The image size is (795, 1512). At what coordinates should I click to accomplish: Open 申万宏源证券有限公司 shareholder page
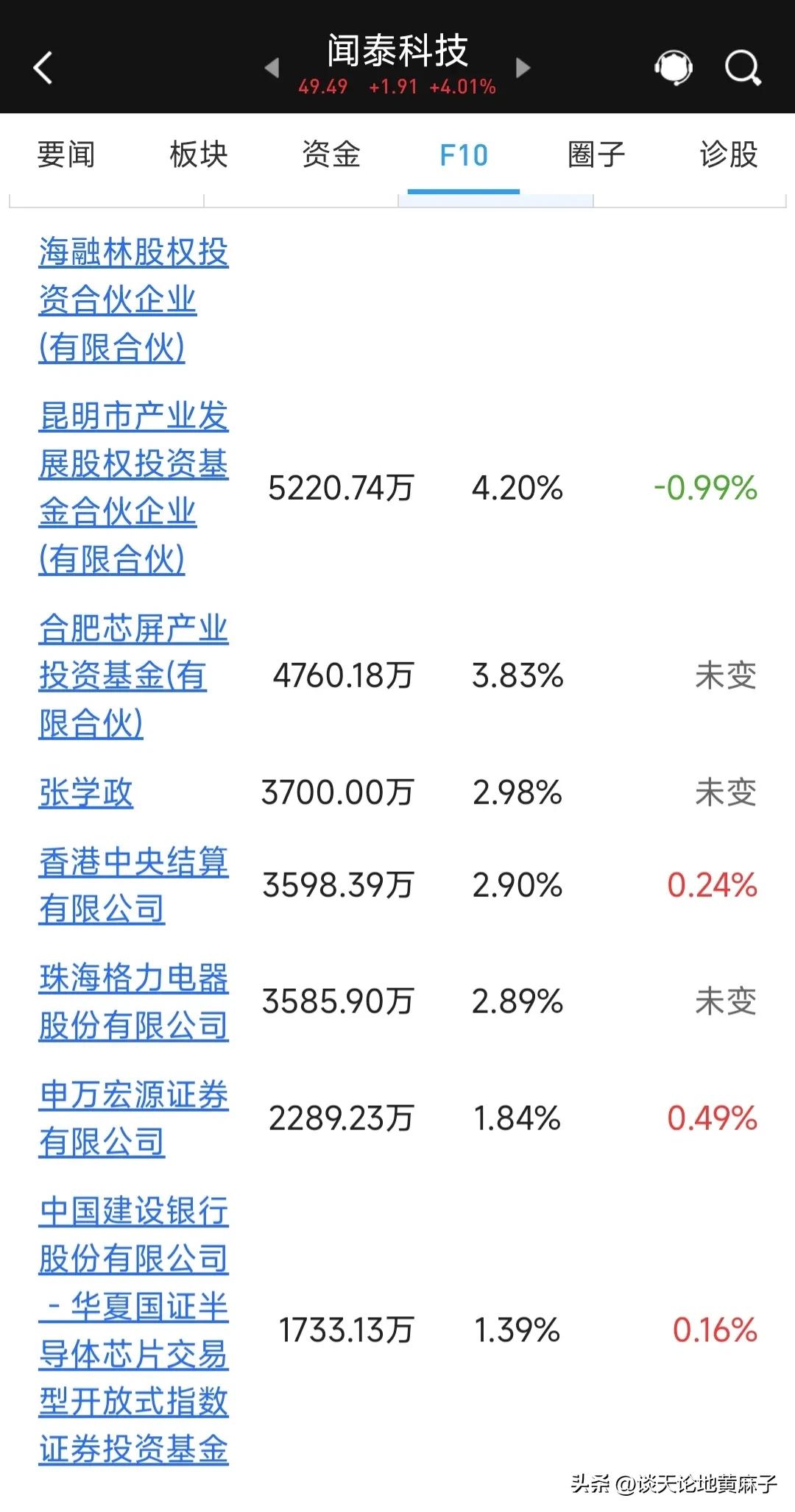coord(133,1118)
